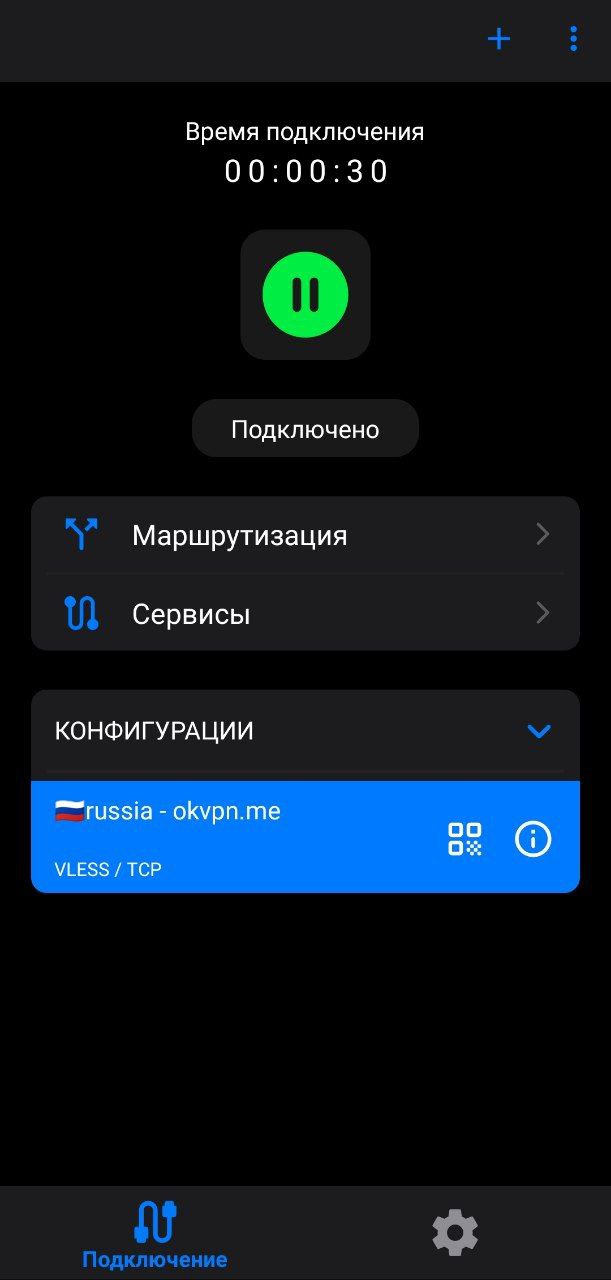This screenshot has width=611, height=1280.
Task: Open the settings gear tab
Action: [455, 1233]
